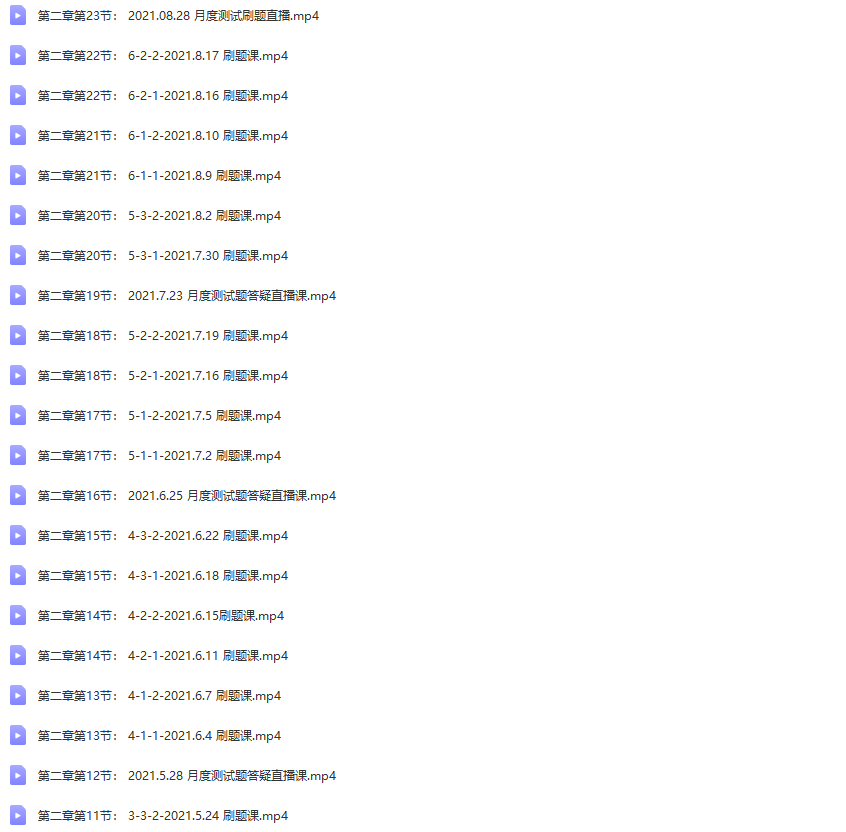Open 5-1-1-2021.7.2 刷题课.mp4

tap(159, 456)
